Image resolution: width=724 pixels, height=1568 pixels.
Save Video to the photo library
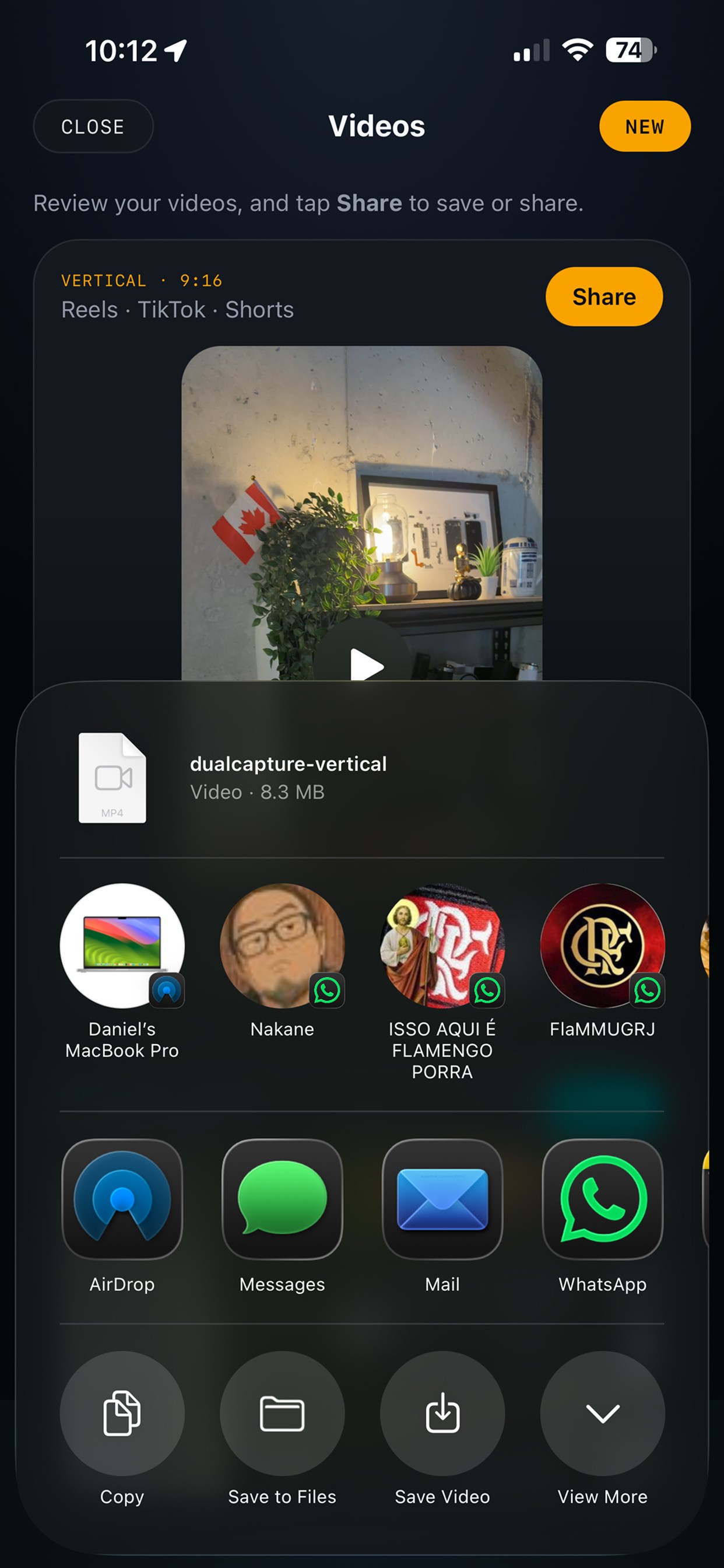click(442, 1427)
